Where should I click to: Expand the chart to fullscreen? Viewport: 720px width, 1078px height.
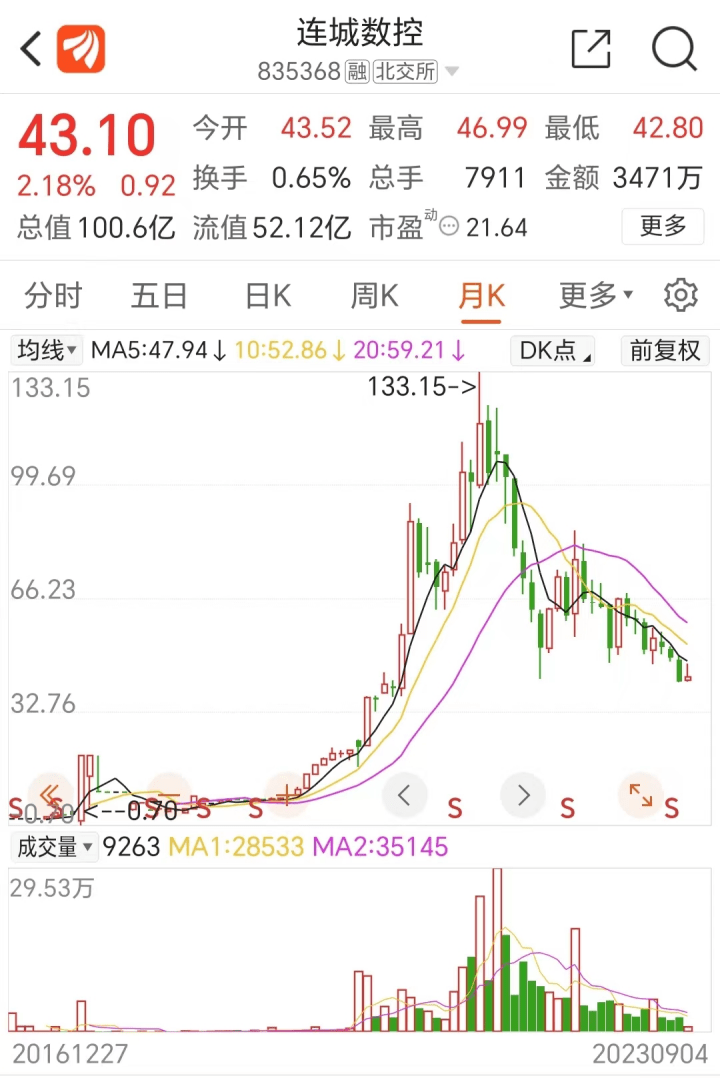[640, 796]
